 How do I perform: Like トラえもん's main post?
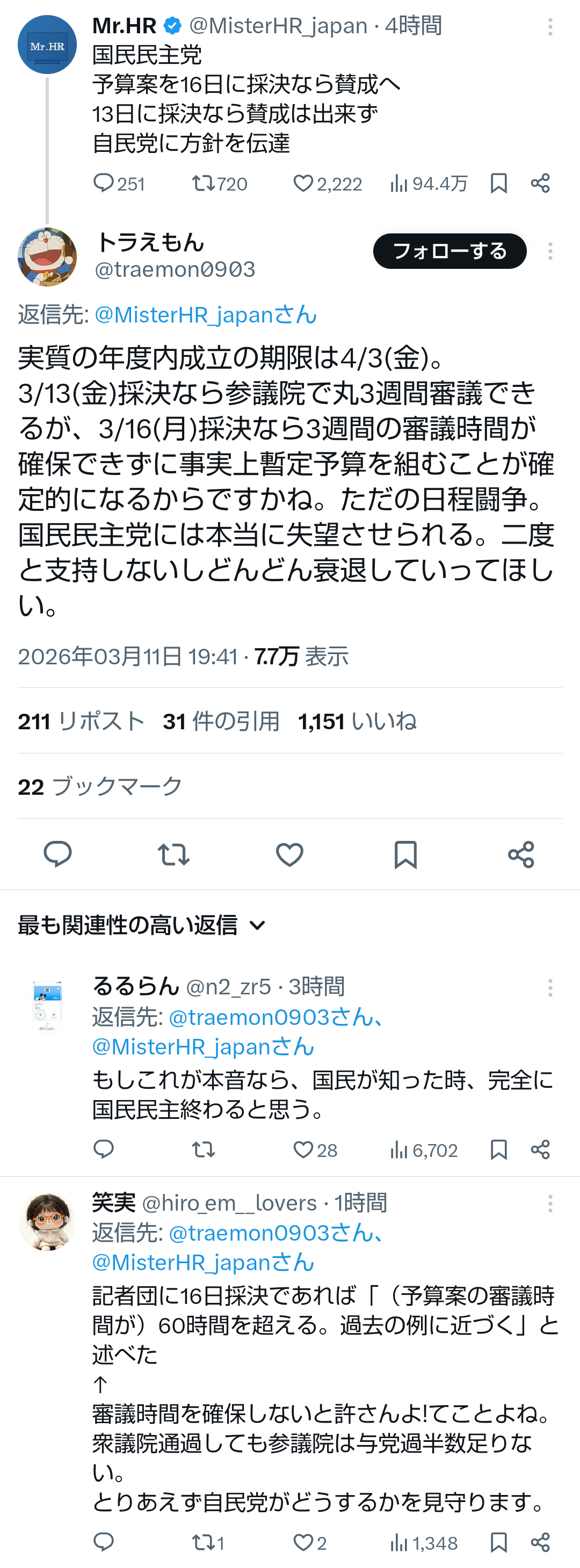[x=289, y=854]
